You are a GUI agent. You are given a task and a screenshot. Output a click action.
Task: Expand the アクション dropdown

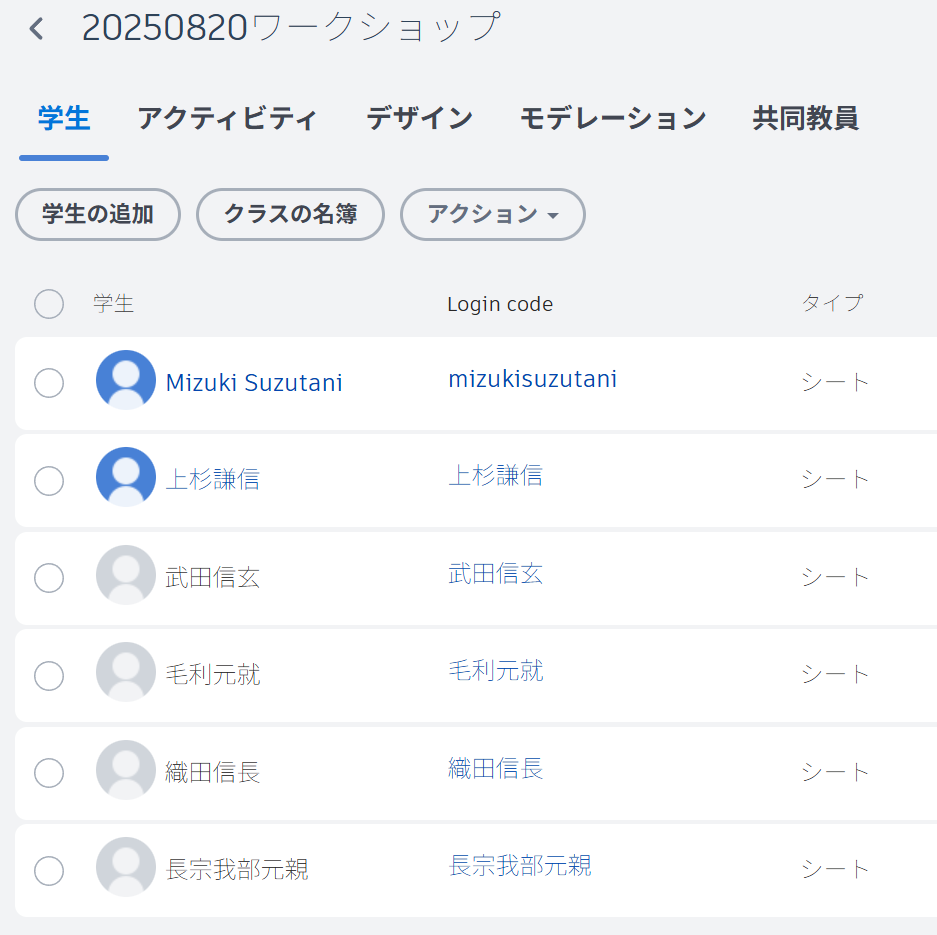point(492,214)
